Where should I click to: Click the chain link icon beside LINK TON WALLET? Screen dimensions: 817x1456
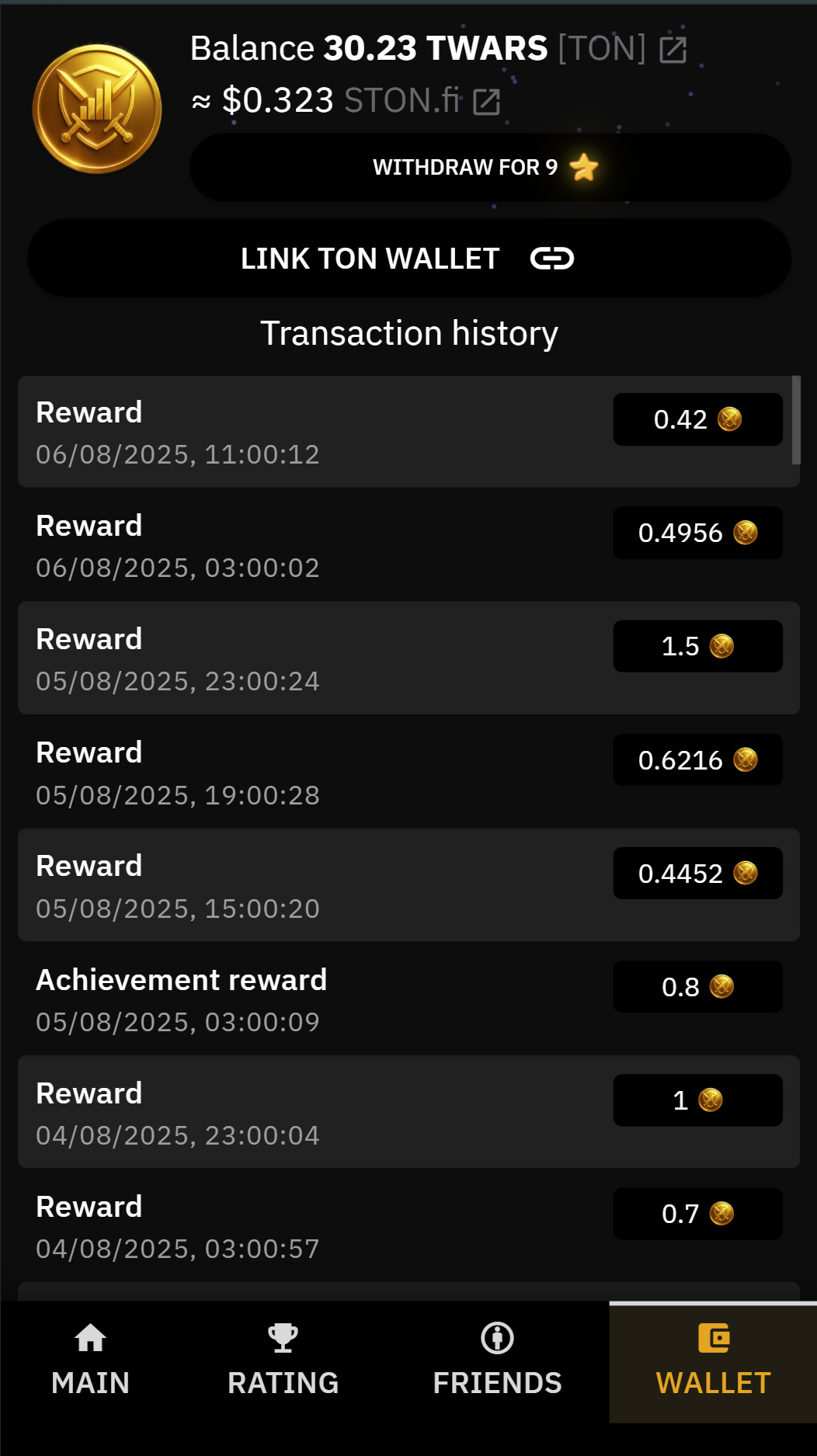coord(553,258)
